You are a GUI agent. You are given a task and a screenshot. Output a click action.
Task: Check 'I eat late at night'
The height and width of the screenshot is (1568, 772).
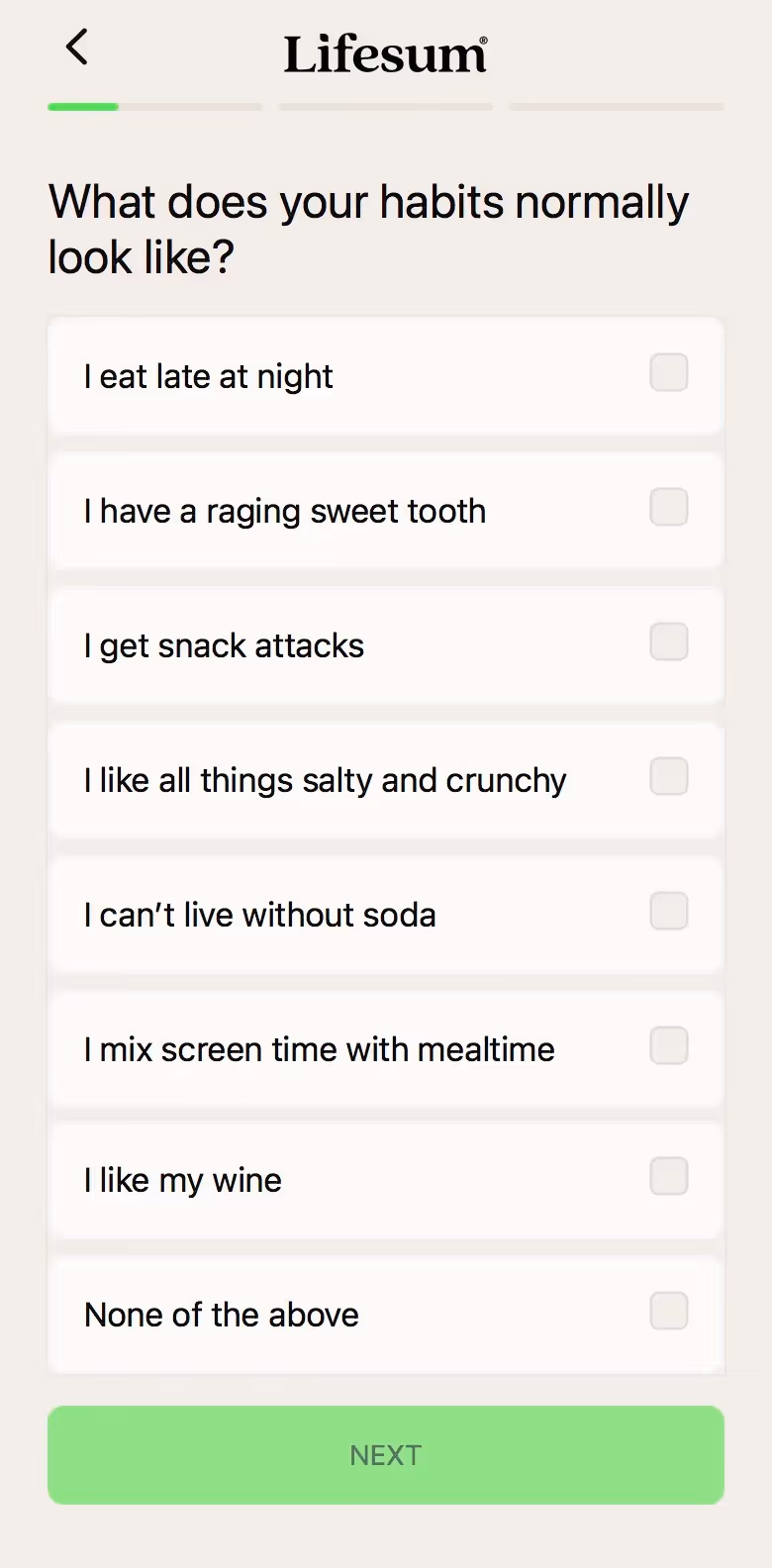(x=668, y=373)
